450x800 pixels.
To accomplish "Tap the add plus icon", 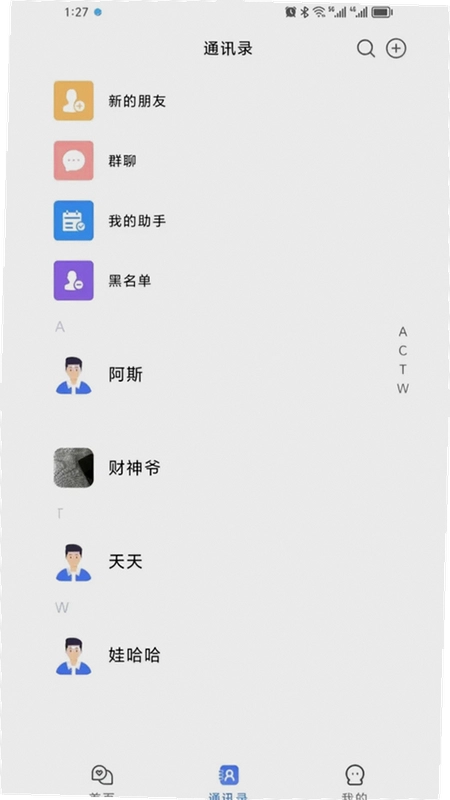I will pos(396,48).
